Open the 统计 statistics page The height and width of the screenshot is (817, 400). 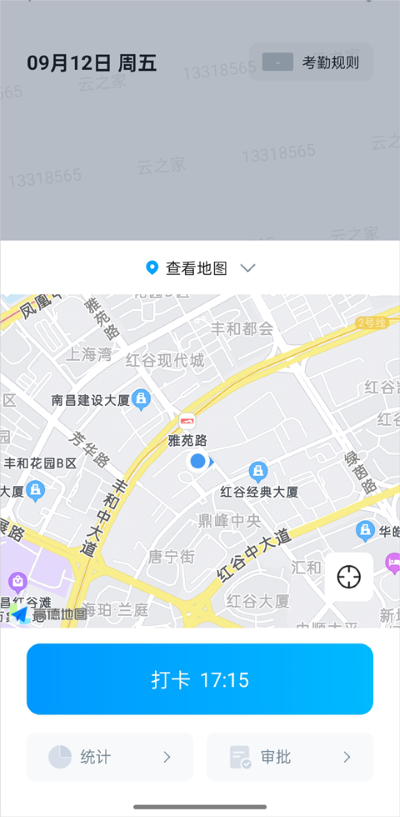click(x=110, y=757)
